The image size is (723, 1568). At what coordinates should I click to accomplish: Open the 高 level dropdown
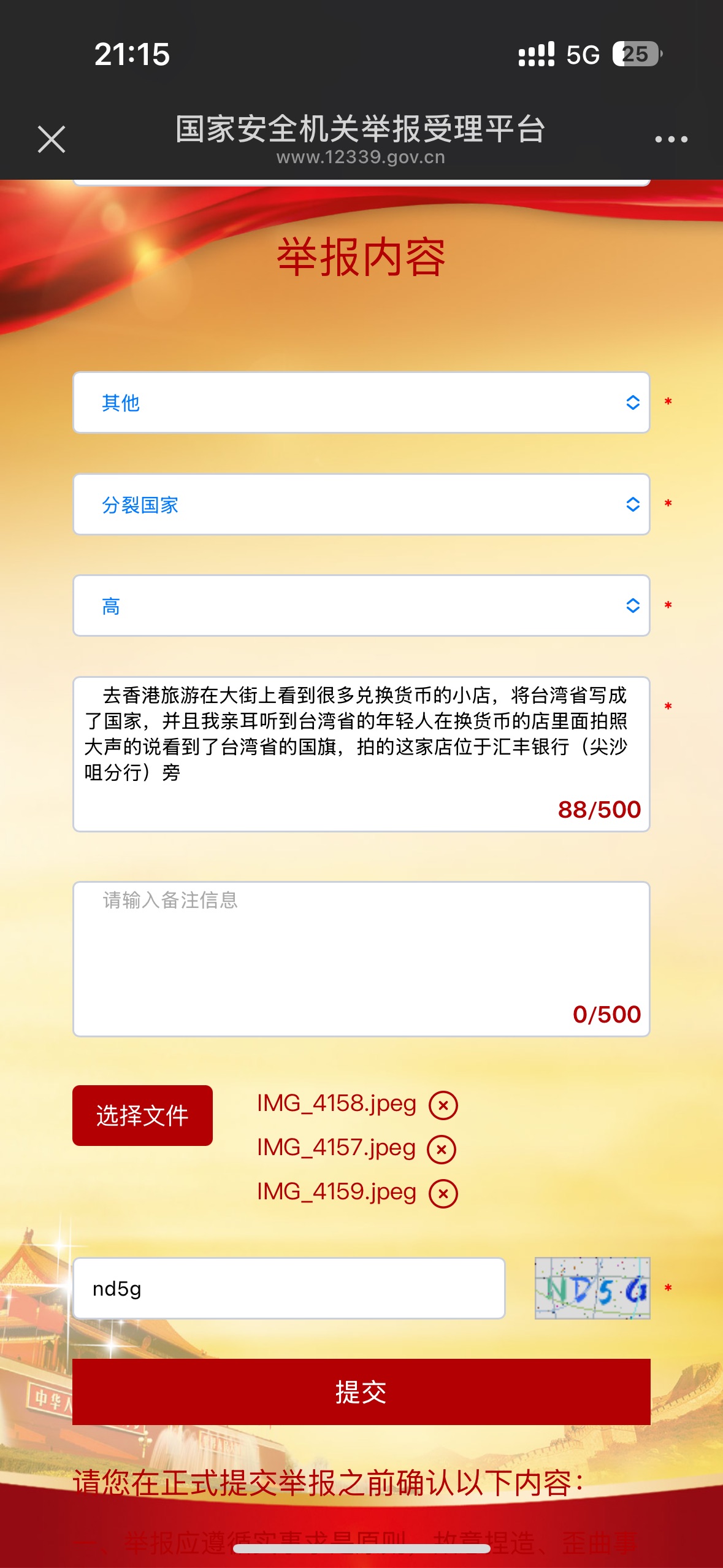tap(361, 605)
